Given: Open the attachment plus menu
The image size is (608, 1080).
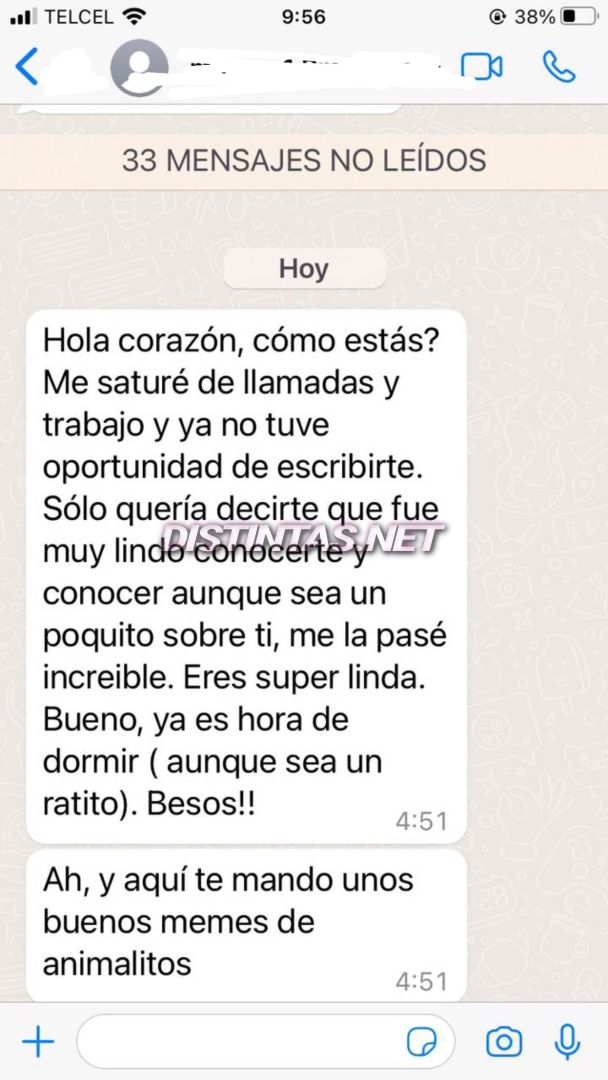Looking at the screenshot, I should (37, 1042).
